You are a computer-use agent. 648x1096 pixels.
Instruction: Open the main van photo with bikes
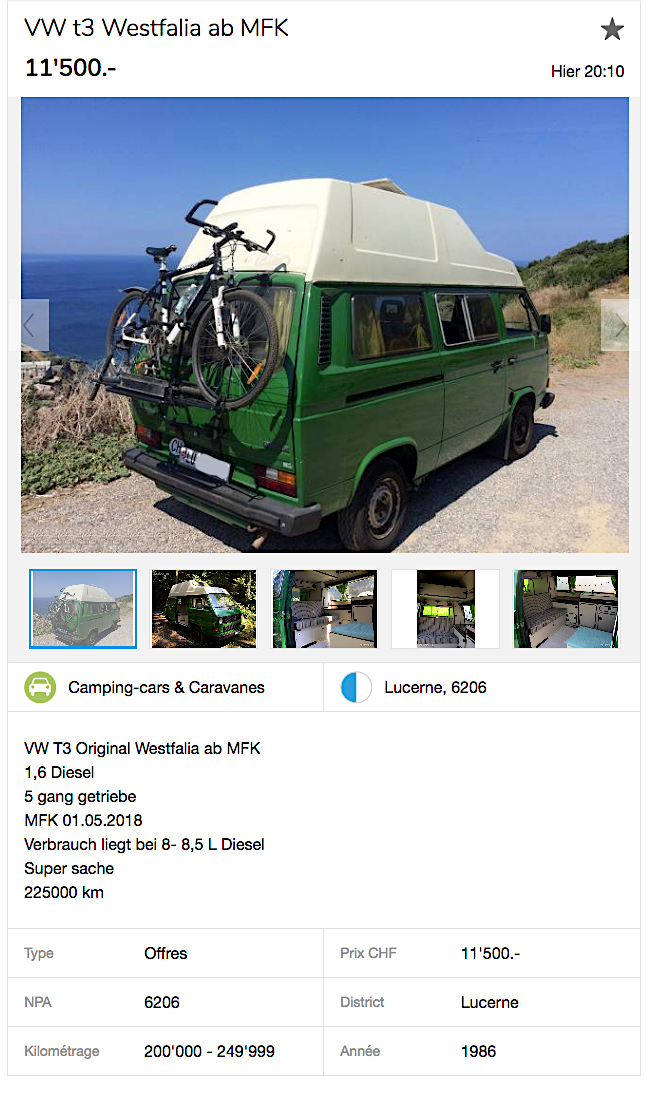pos(324,325)
